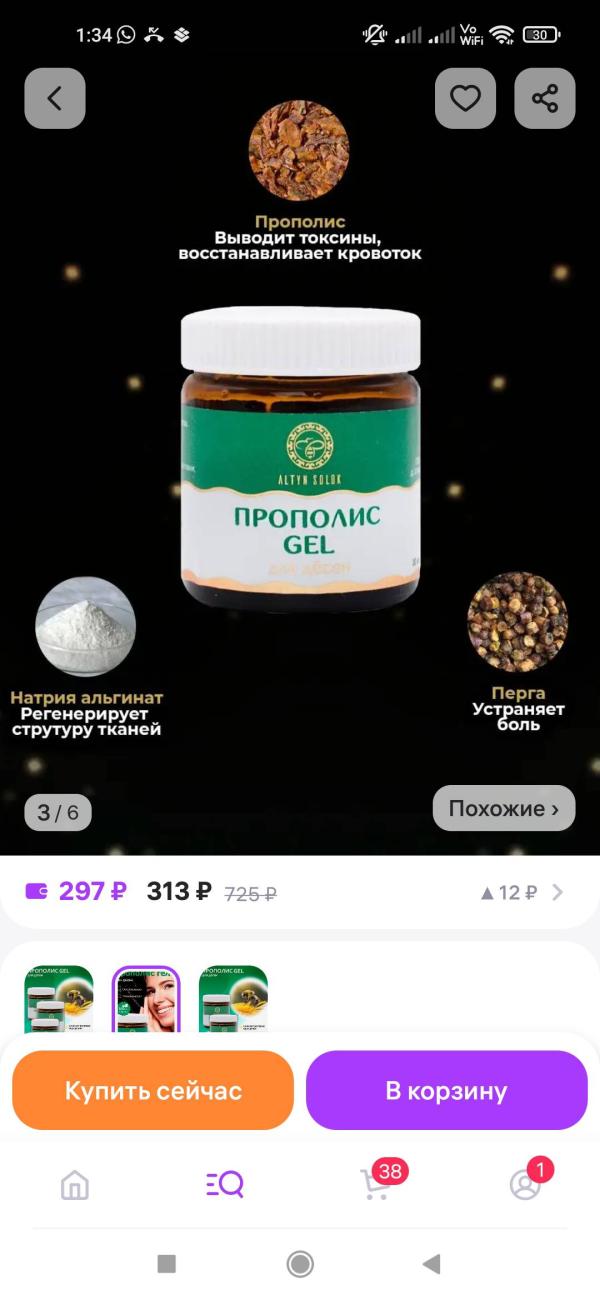The height and width of the screenshot is (1299, 600).
Task: Add item with В корзину button
Action: pos(446,1090)
